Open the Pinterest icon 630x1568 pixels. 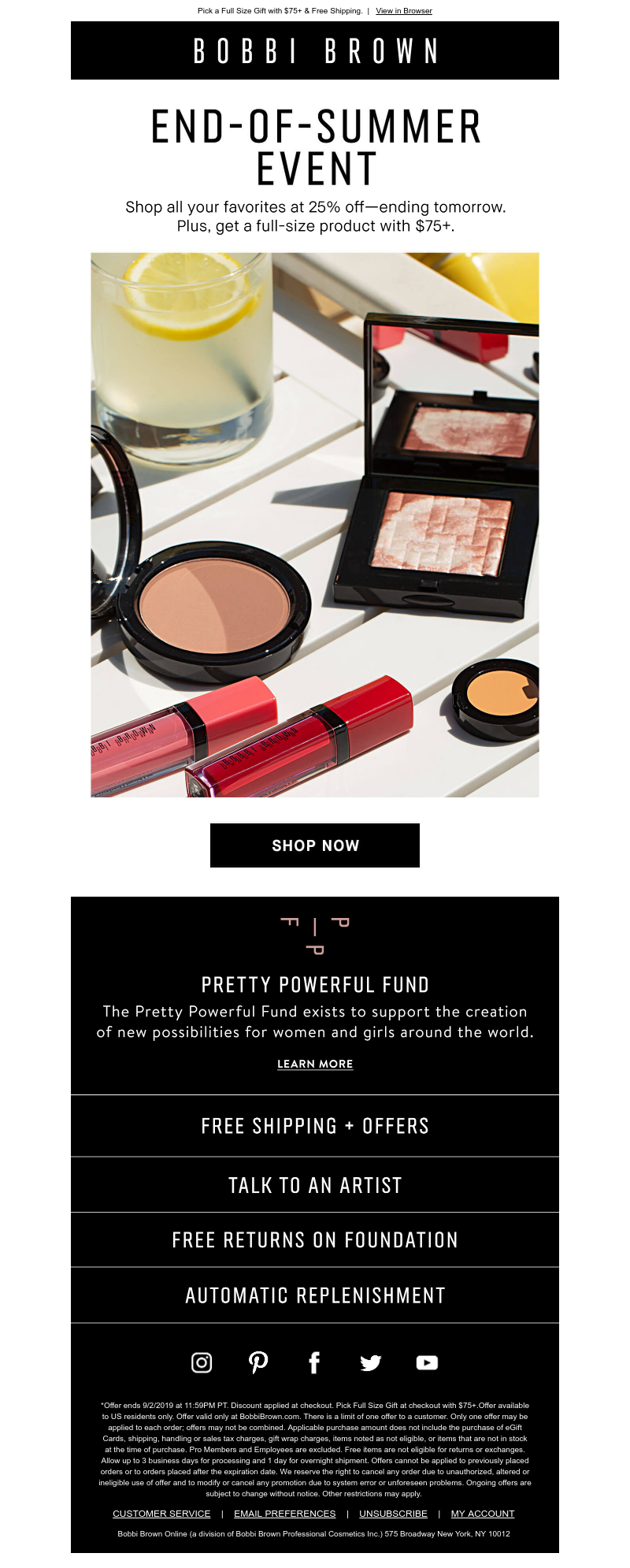coord(258,1362)
